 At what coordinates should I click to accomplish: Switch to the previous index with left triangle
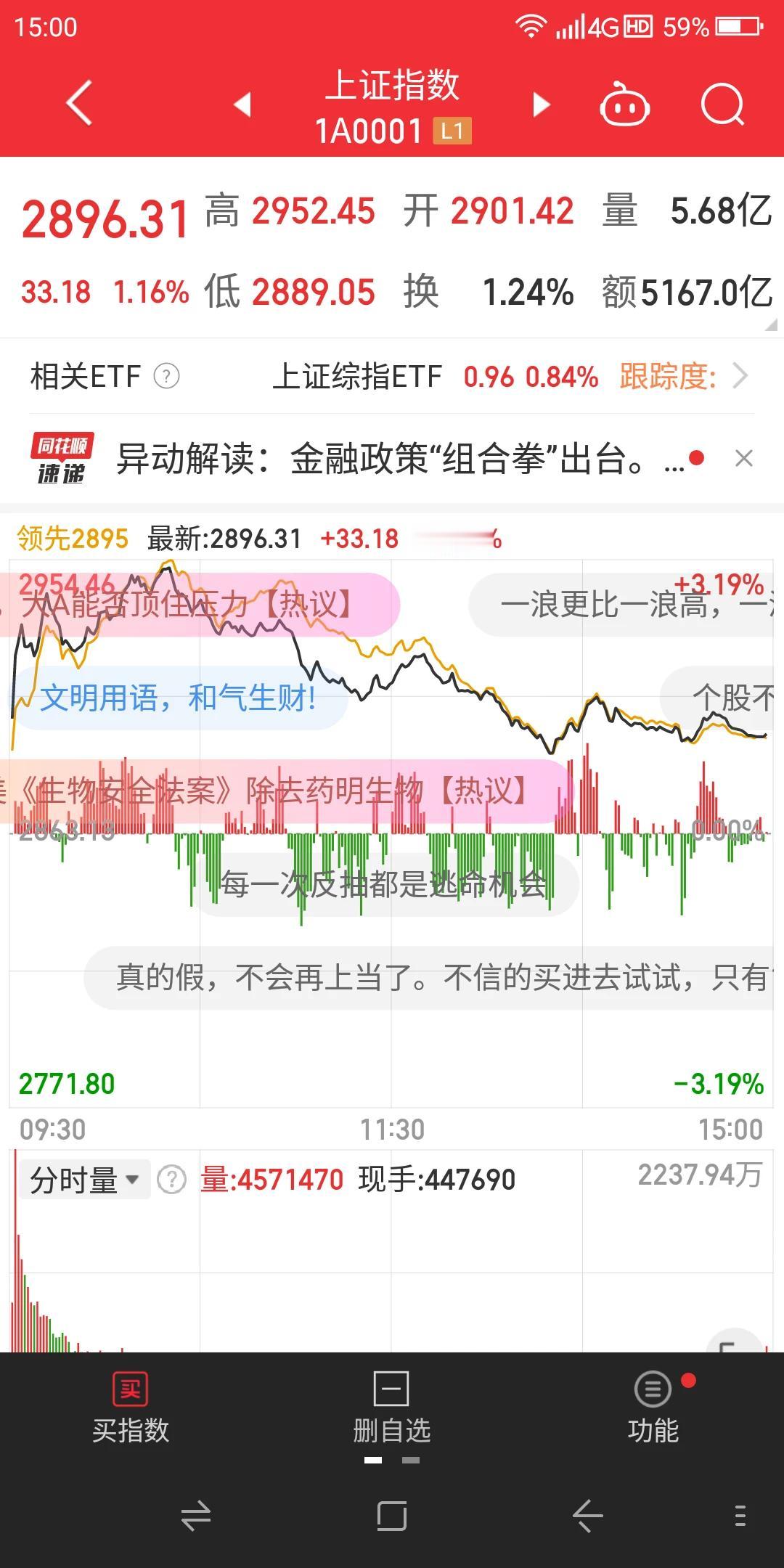click(242, 104)
